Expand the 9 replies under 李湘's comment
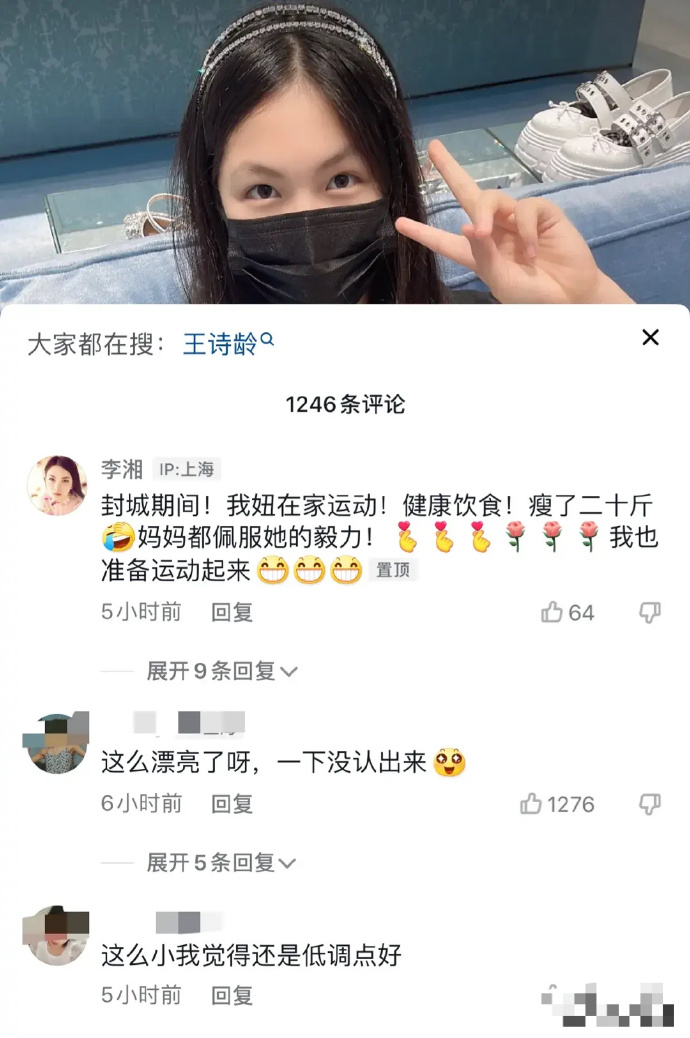This screenshot has width=690, height=1038. pyautogui.click(x=221, y=671)
